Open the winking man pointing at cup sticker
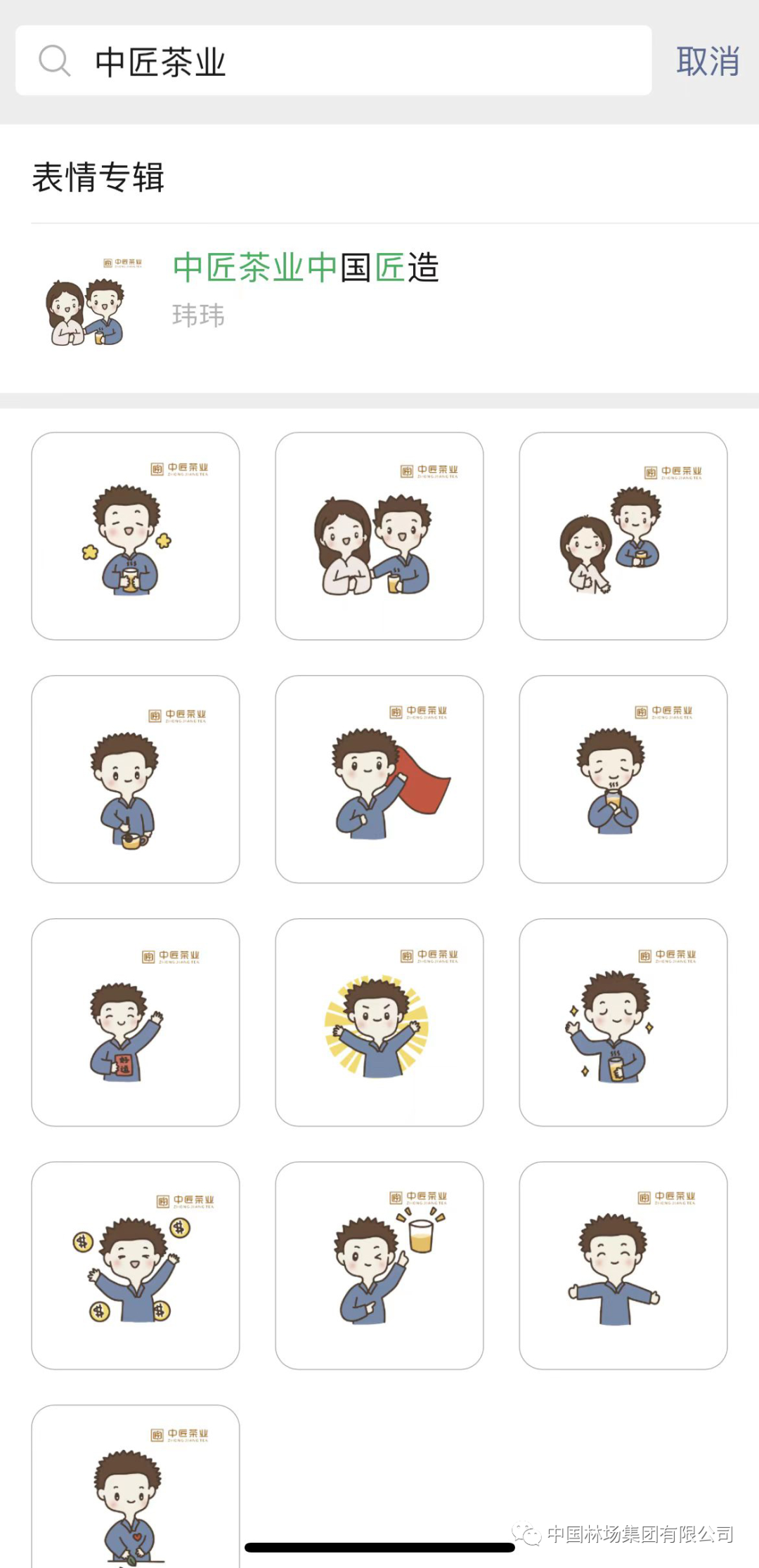Screen dimensions: 759x1568 click(379, 1265)
